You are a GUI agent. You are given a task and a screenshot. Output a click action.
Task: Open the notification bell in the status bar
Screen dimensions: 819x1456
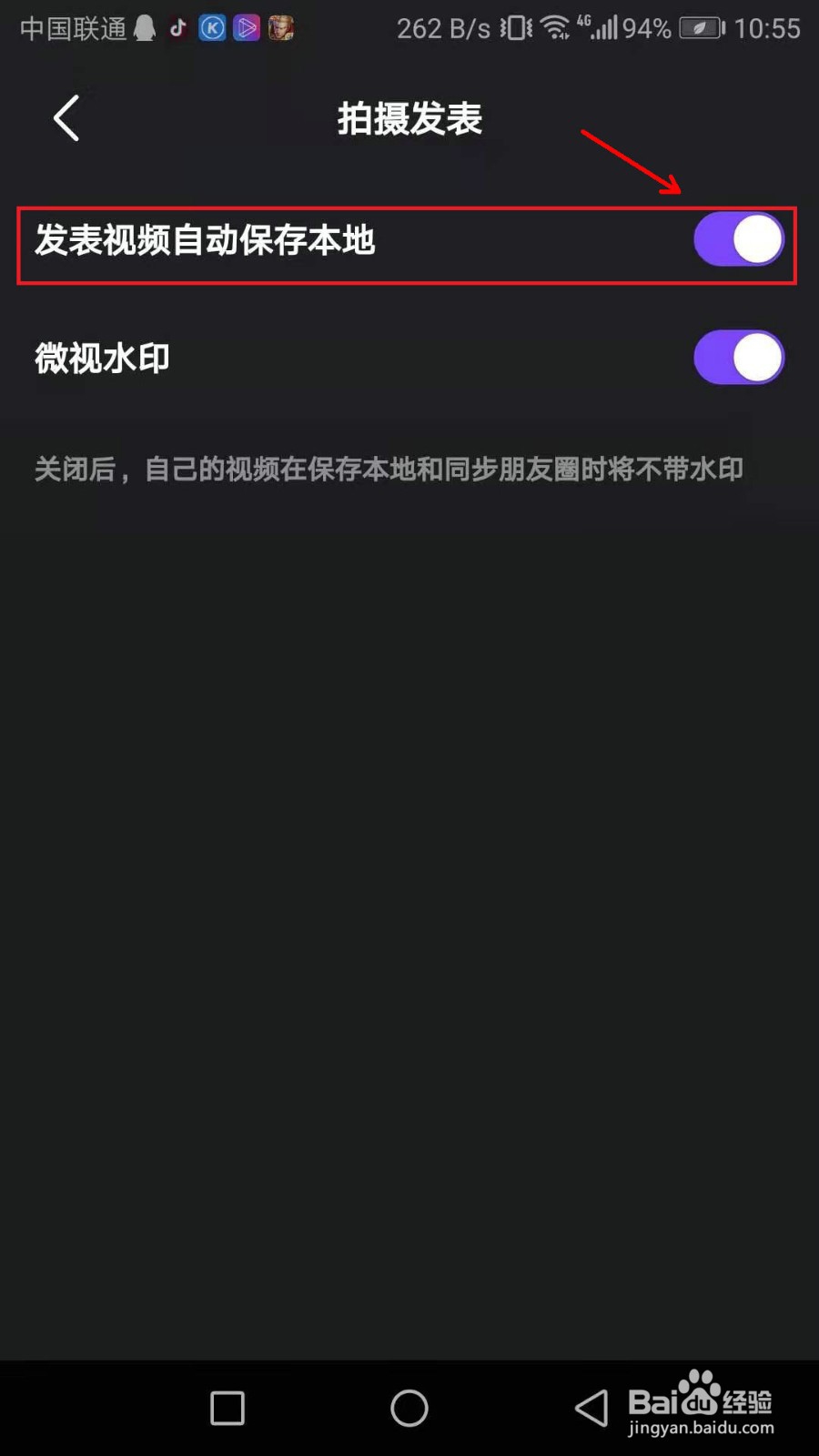(x=146, y=27)
